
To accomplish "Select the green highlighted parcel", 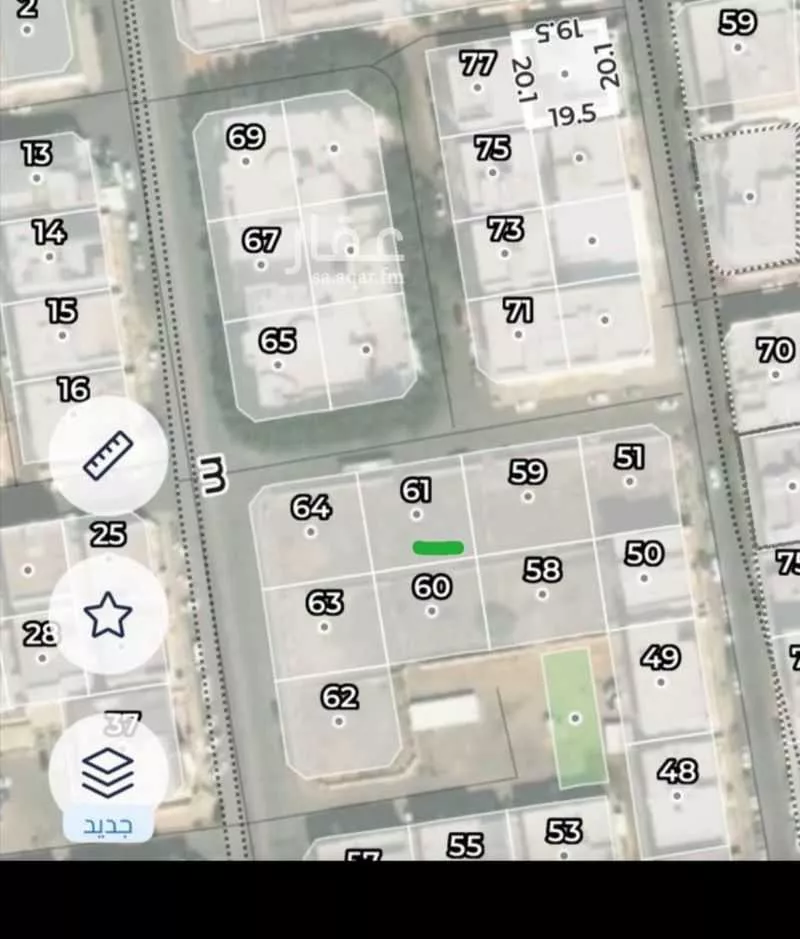I will (x=574, y=717).
